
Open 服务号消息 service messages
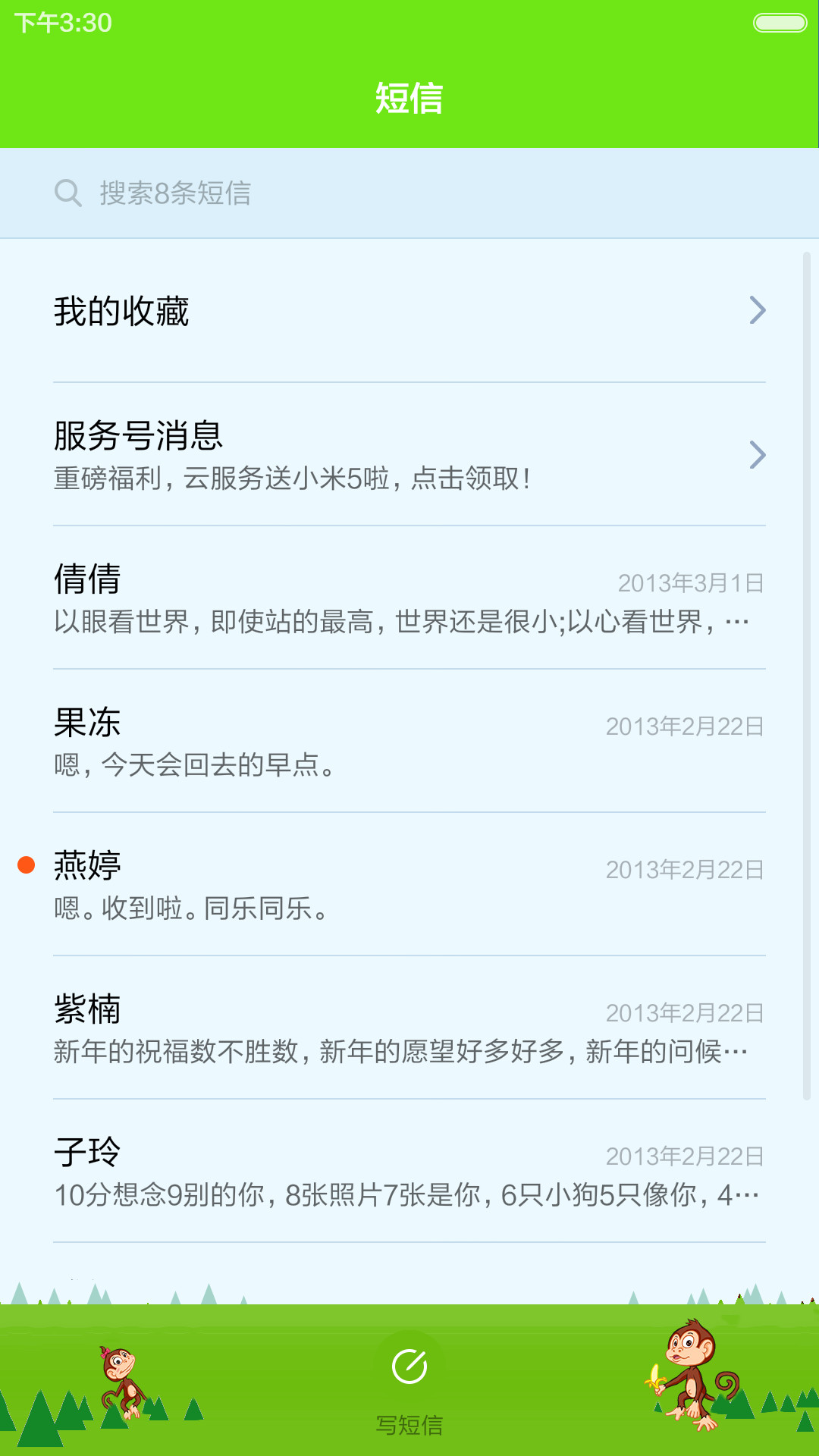coord(409,454)
